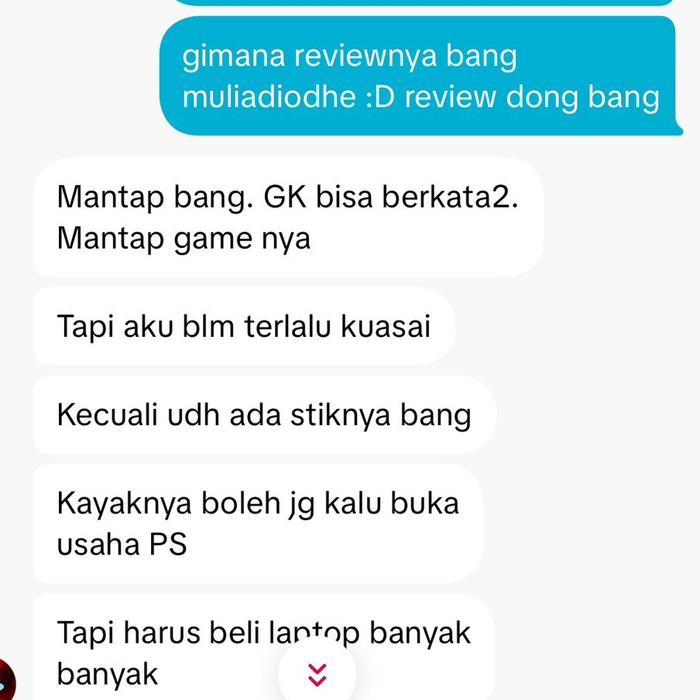Jump to the latest messages
This screenshot has width=700, height=700.
click(318, 672)
